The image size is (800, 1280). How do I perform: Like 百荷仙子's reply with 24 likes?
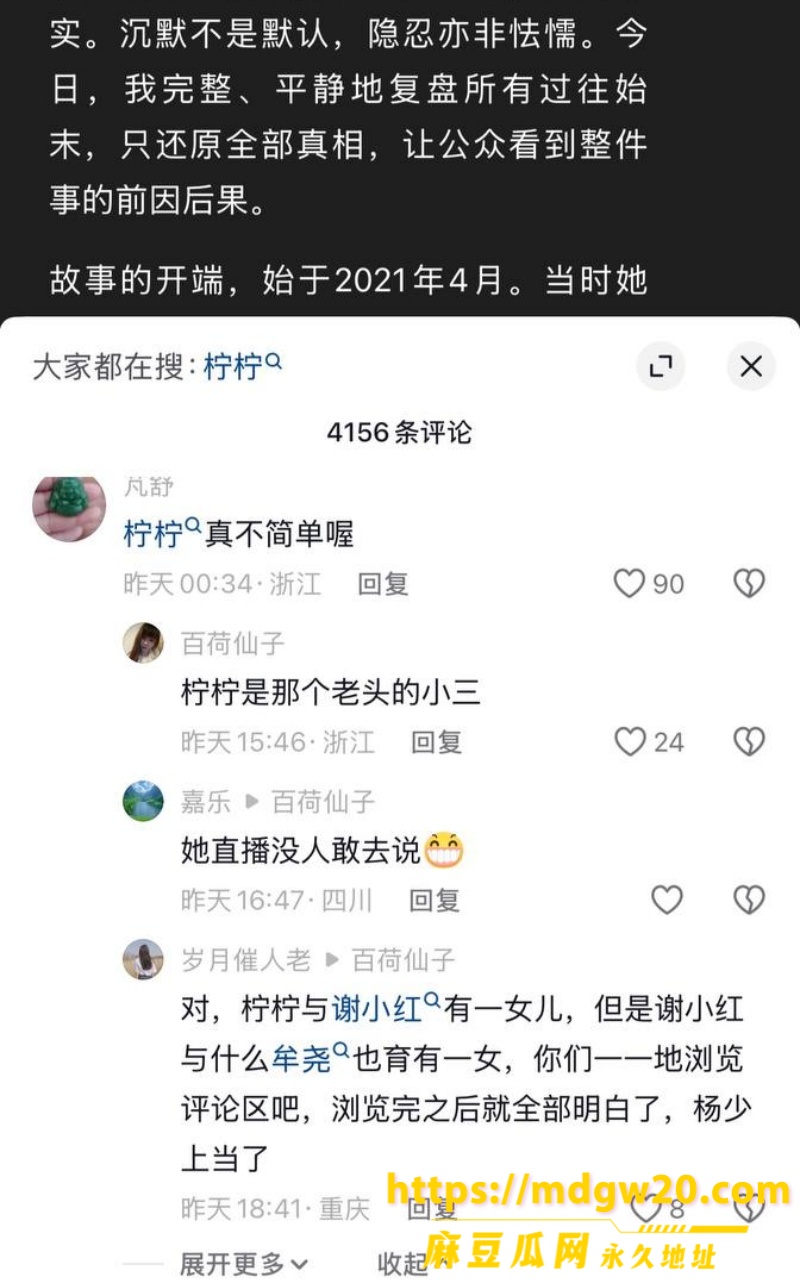point(648,742)
